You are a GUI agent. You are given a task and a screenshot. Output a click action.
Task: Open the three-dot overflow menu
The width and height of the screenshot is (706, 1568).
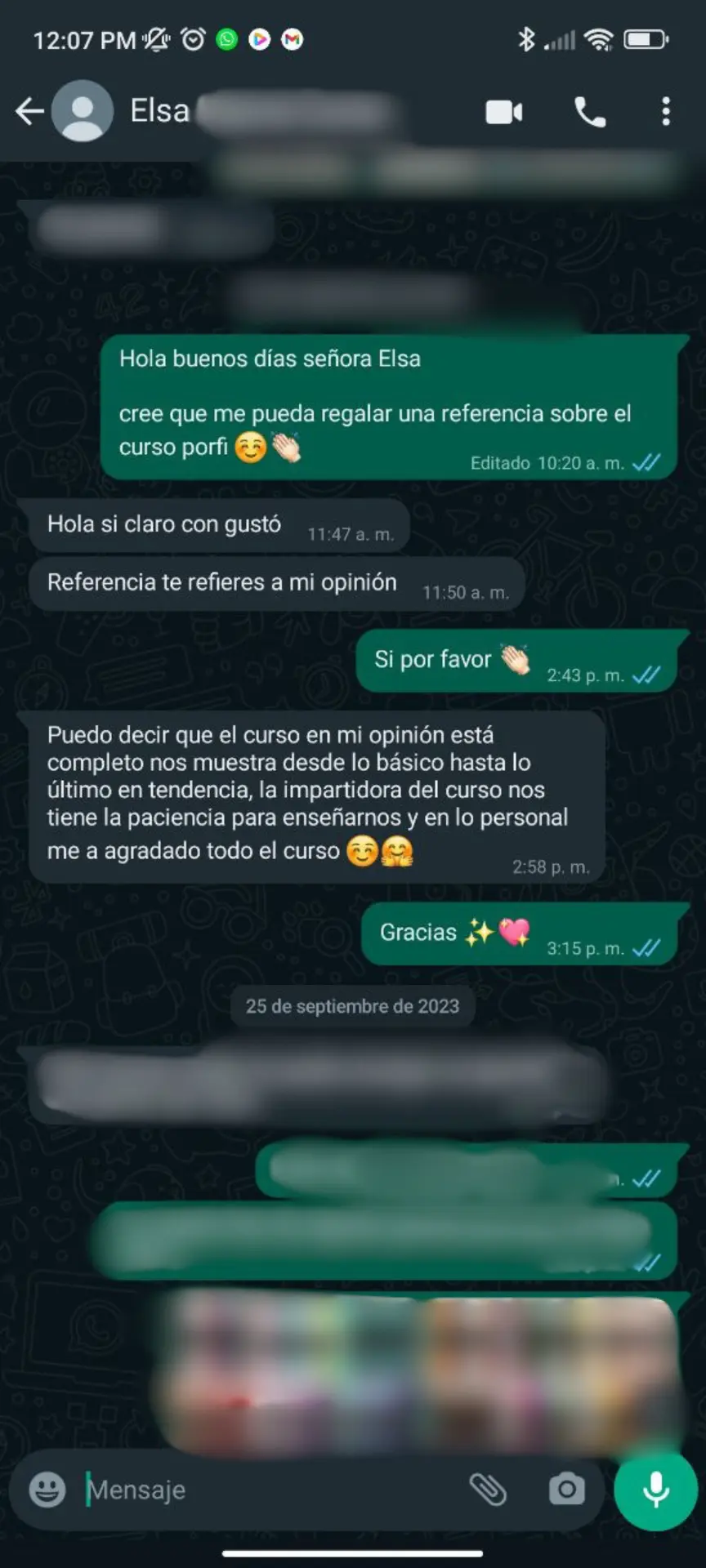[666, 112]
